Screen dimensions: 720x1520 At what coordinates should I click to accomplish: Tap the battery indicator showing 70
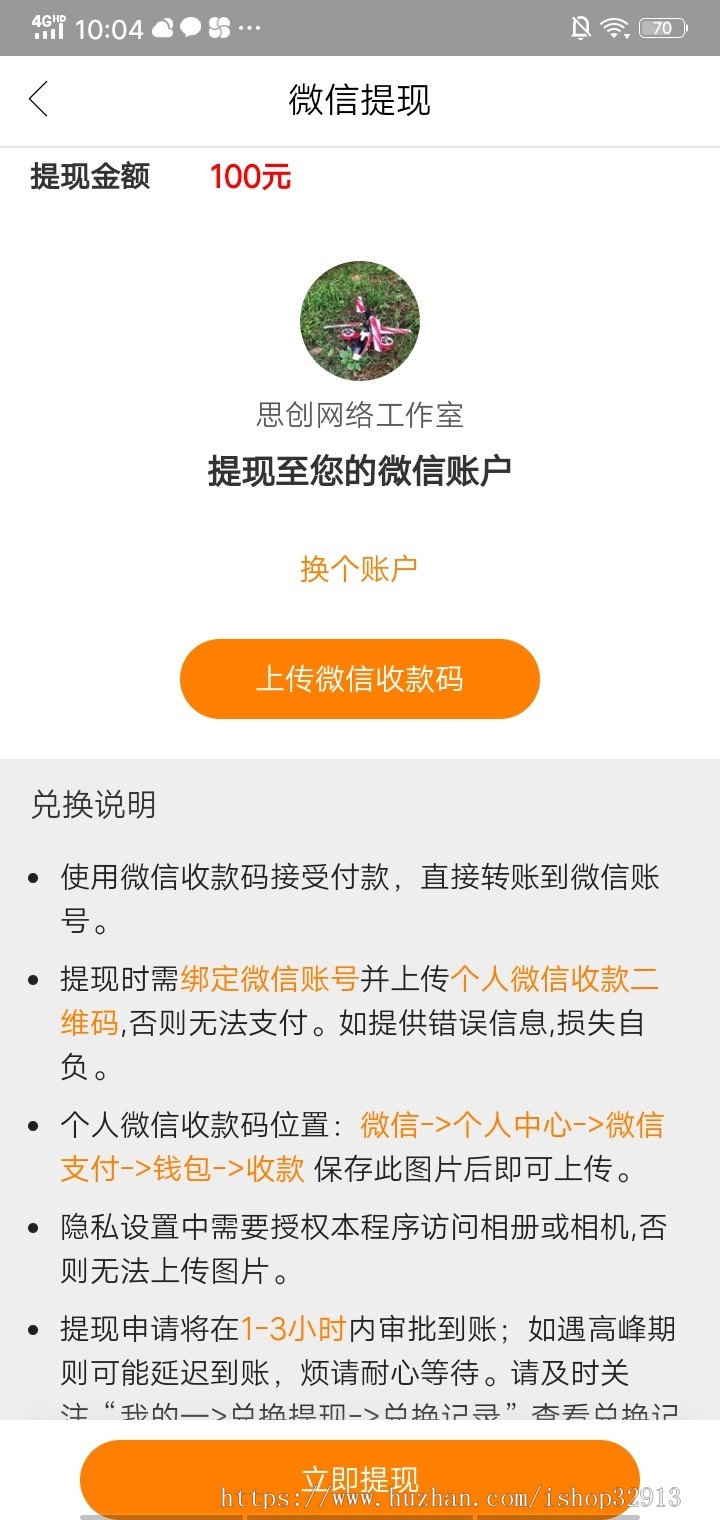click(664, 27)
